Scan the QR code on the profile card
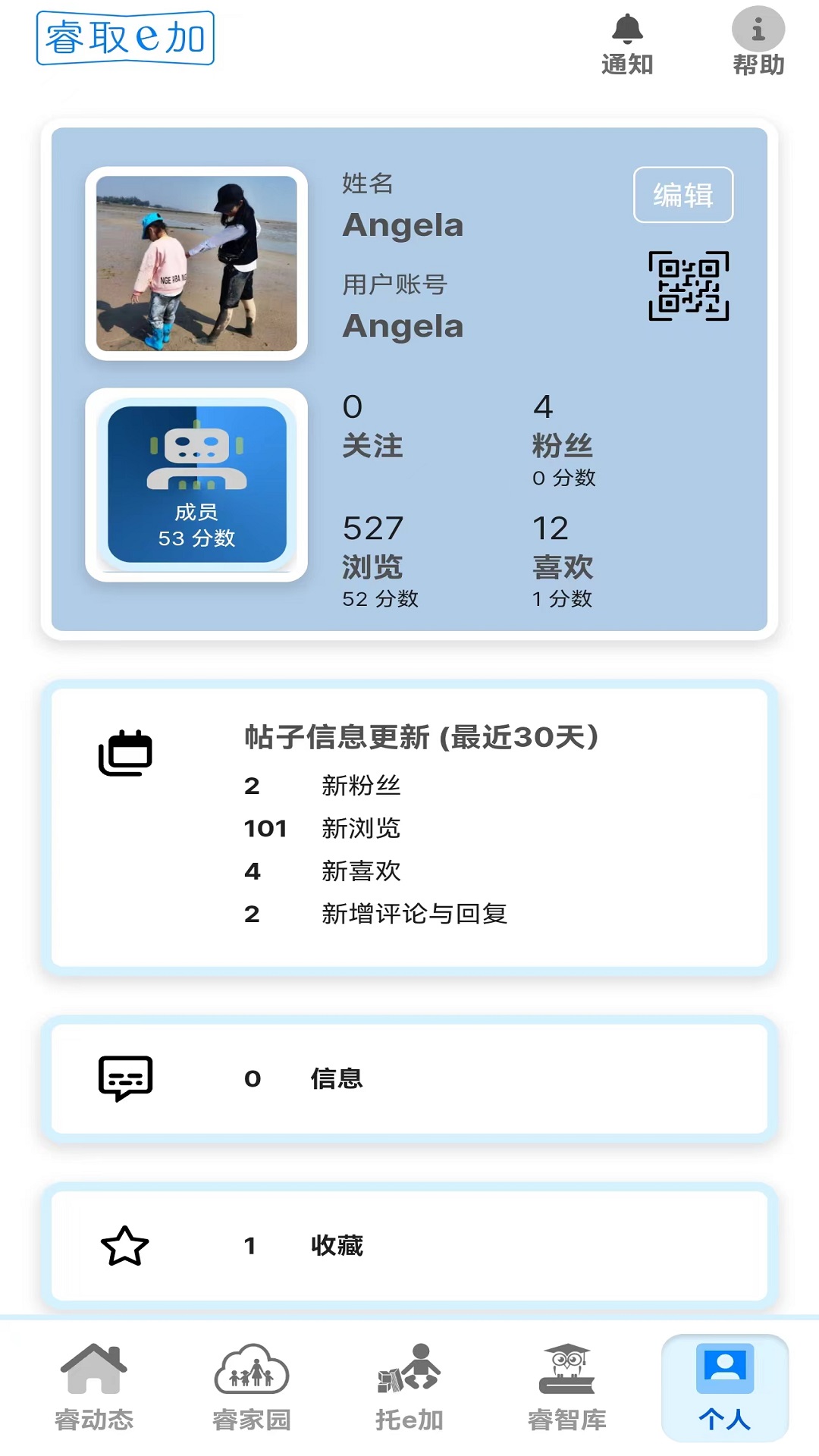This screenshot has height=1456, width=819. coord(688,287)
